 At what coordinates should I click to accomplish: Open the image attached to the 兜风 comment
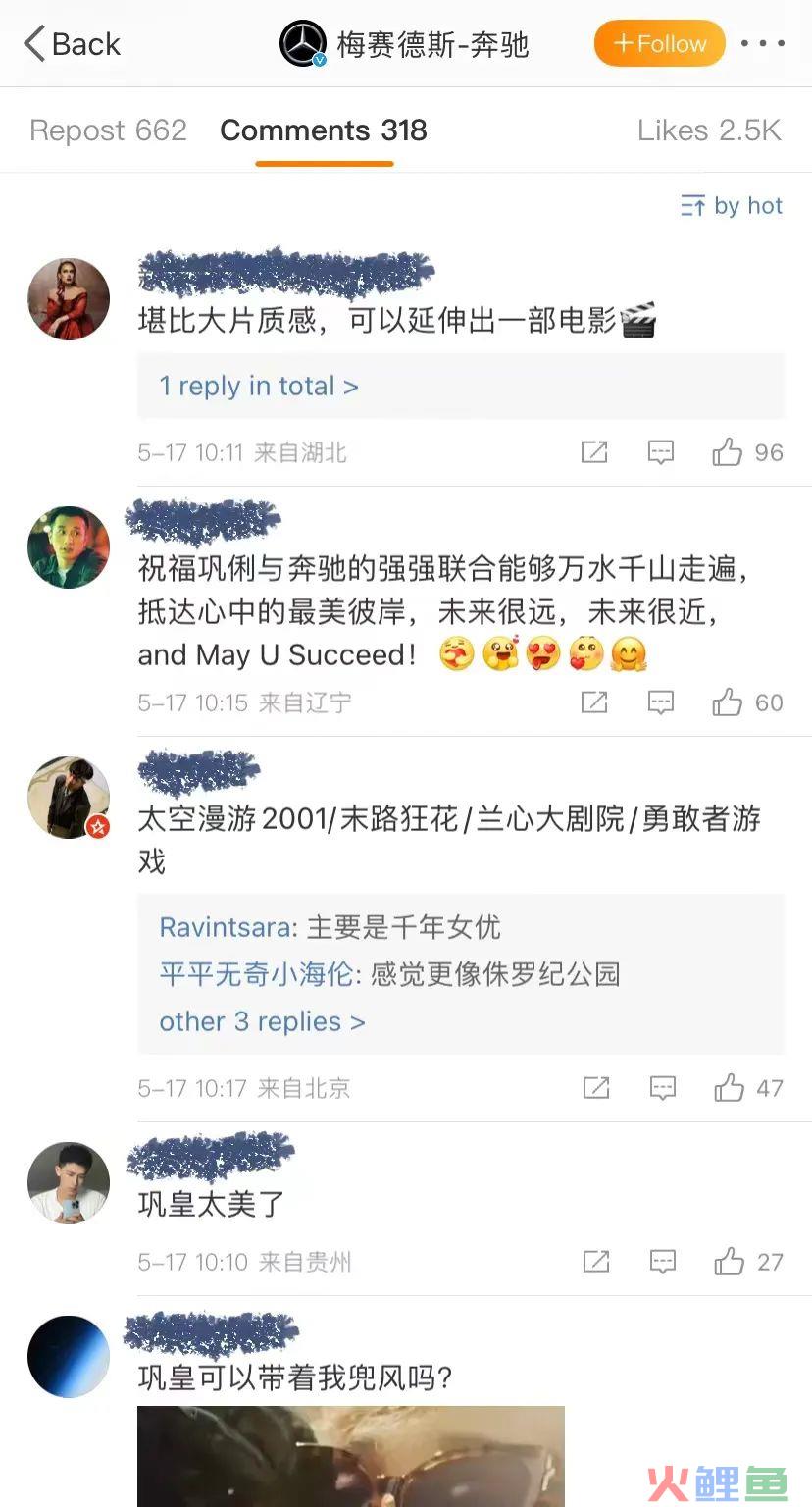click(x=351, y=1456)
